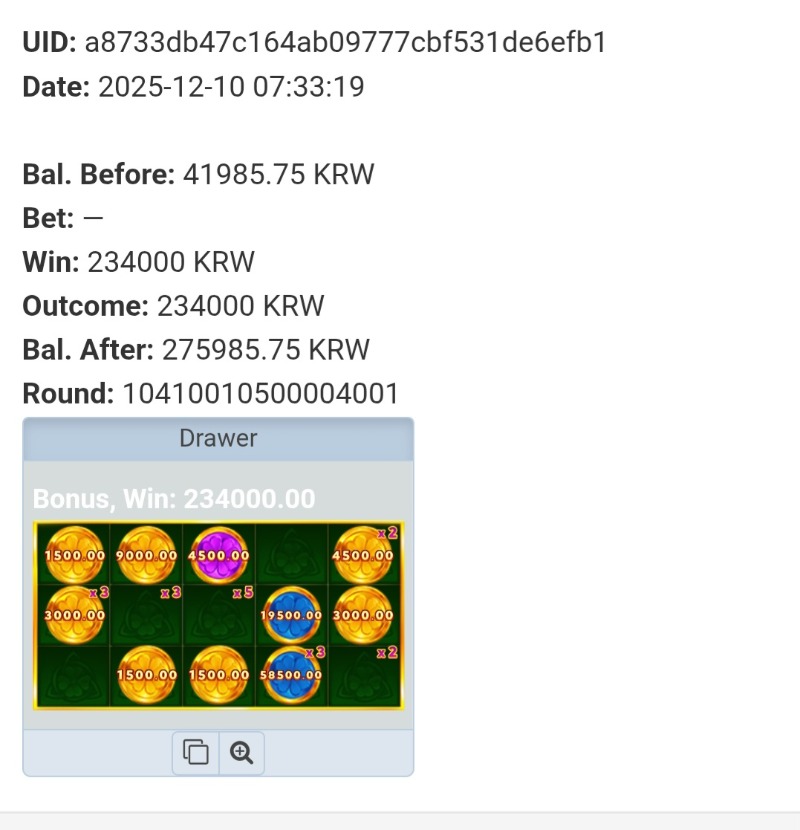Copy the drawer result image
Screen dimensions: 800x830
tap(196, 752)
